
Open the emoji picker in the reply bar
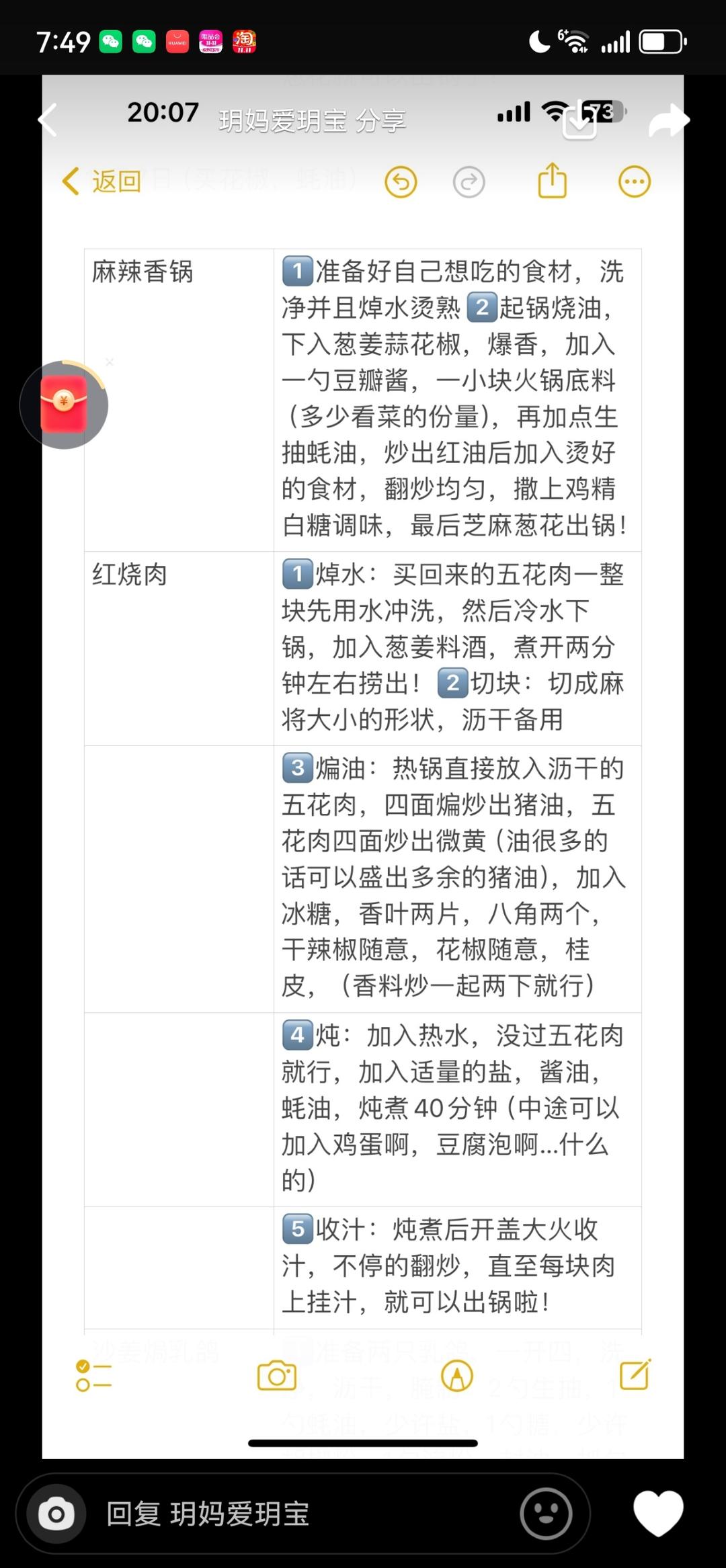click(546, 1514)
